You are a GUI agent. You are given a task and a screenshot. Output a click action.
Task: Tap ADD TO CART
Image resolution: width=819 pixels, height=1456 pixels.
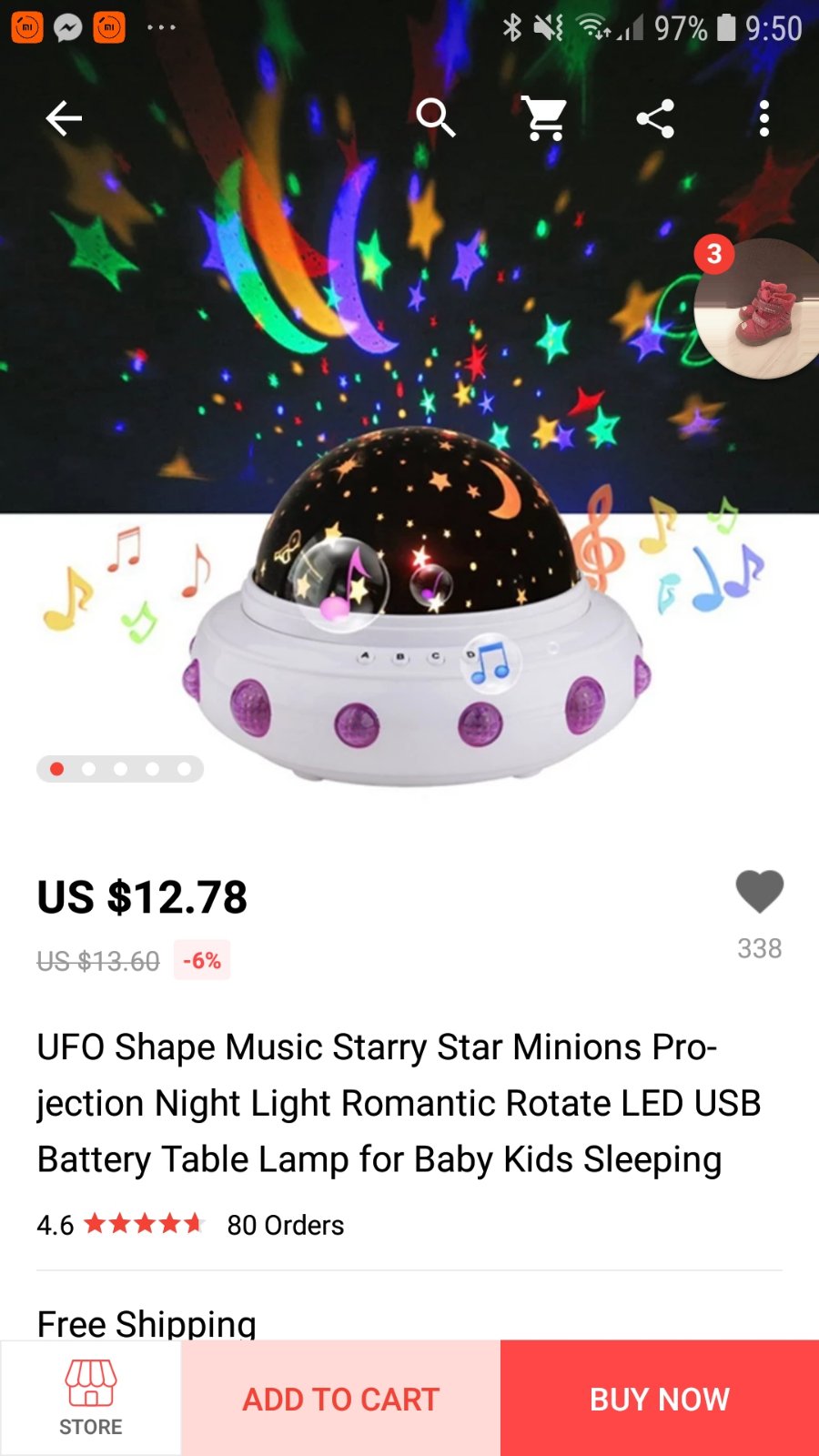pos(340,1398)
